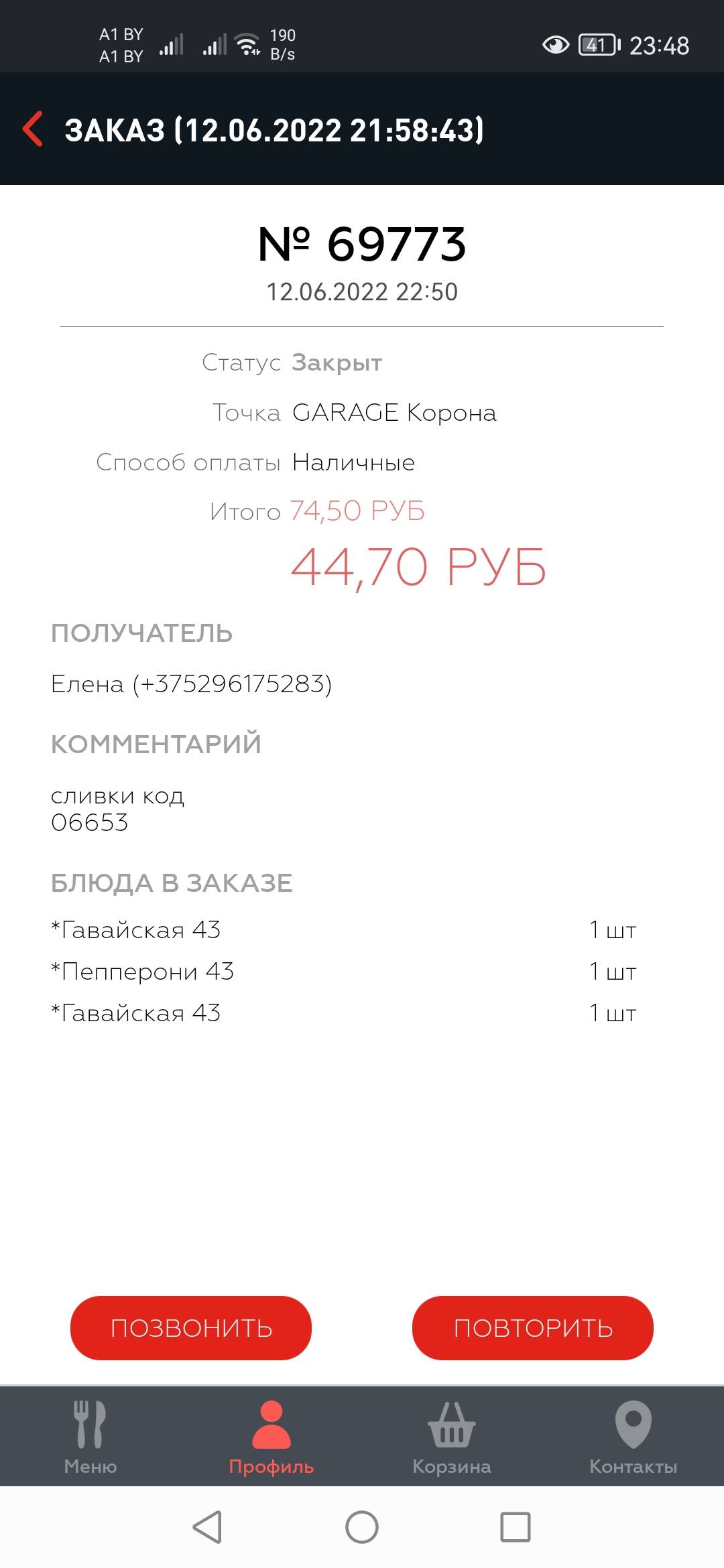Go back using the red arrow
This screenshot has width=724, height=1568.
pos(33,129)
